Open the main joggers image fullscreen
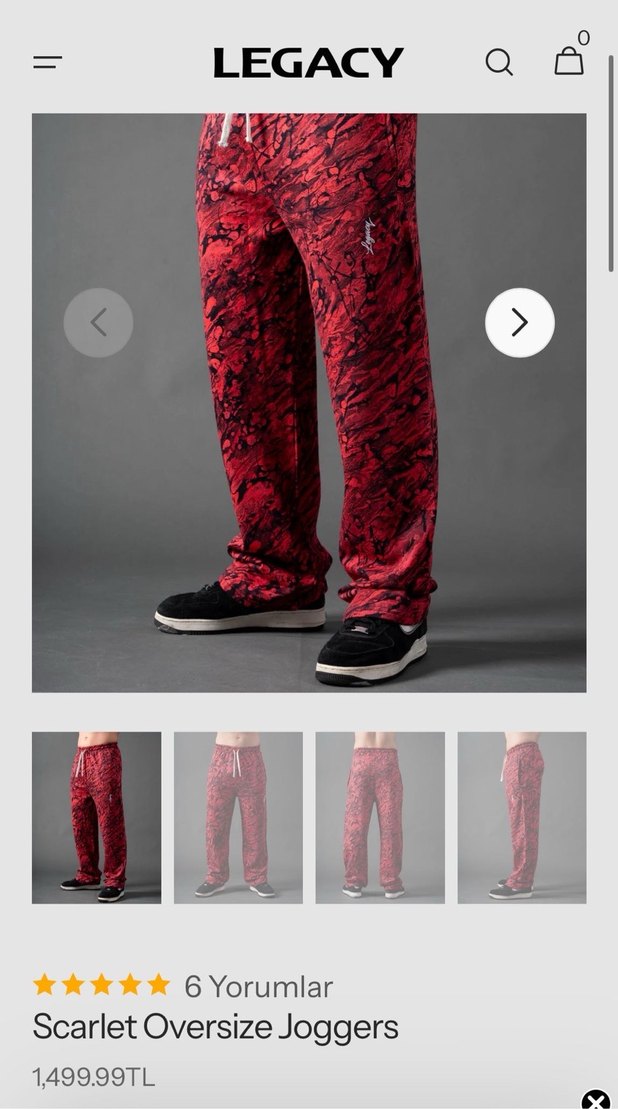Image resolution: width=618 pixels, height=1109 pixels. (x=309, y=450)
